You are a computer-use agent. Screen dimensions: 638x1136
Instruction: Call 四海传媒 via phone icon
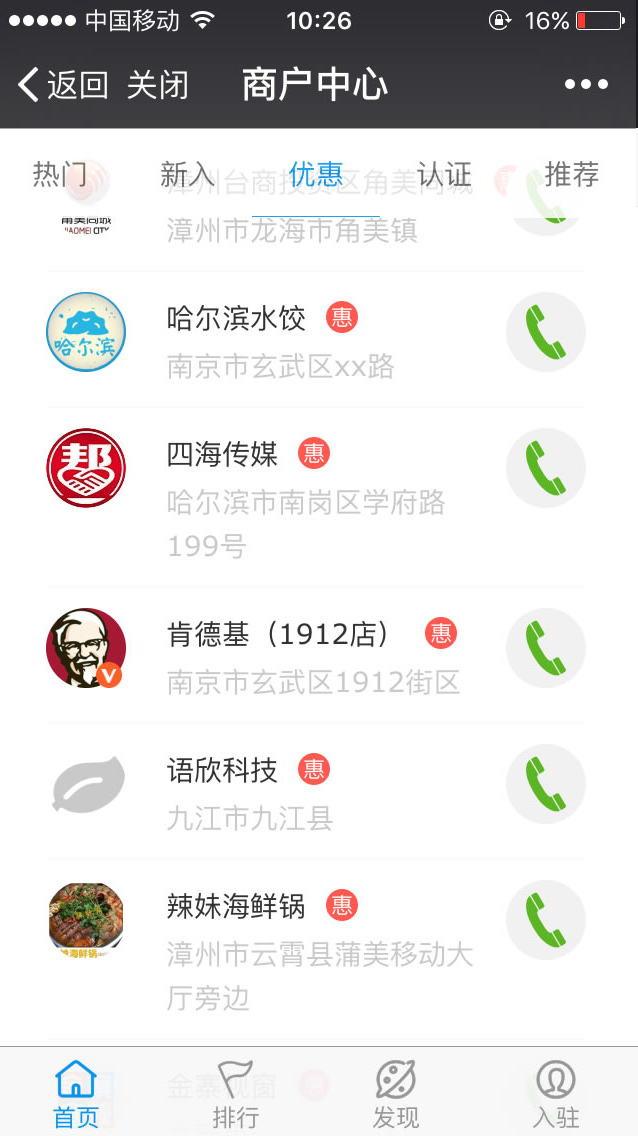click(x=545, y=469)
